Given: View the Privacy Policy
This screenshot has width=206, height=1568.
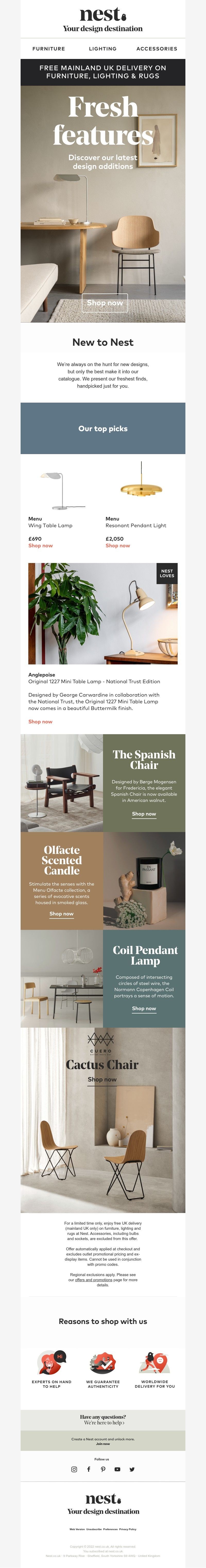Looking at the screenshot, I should click(128, 1529).
